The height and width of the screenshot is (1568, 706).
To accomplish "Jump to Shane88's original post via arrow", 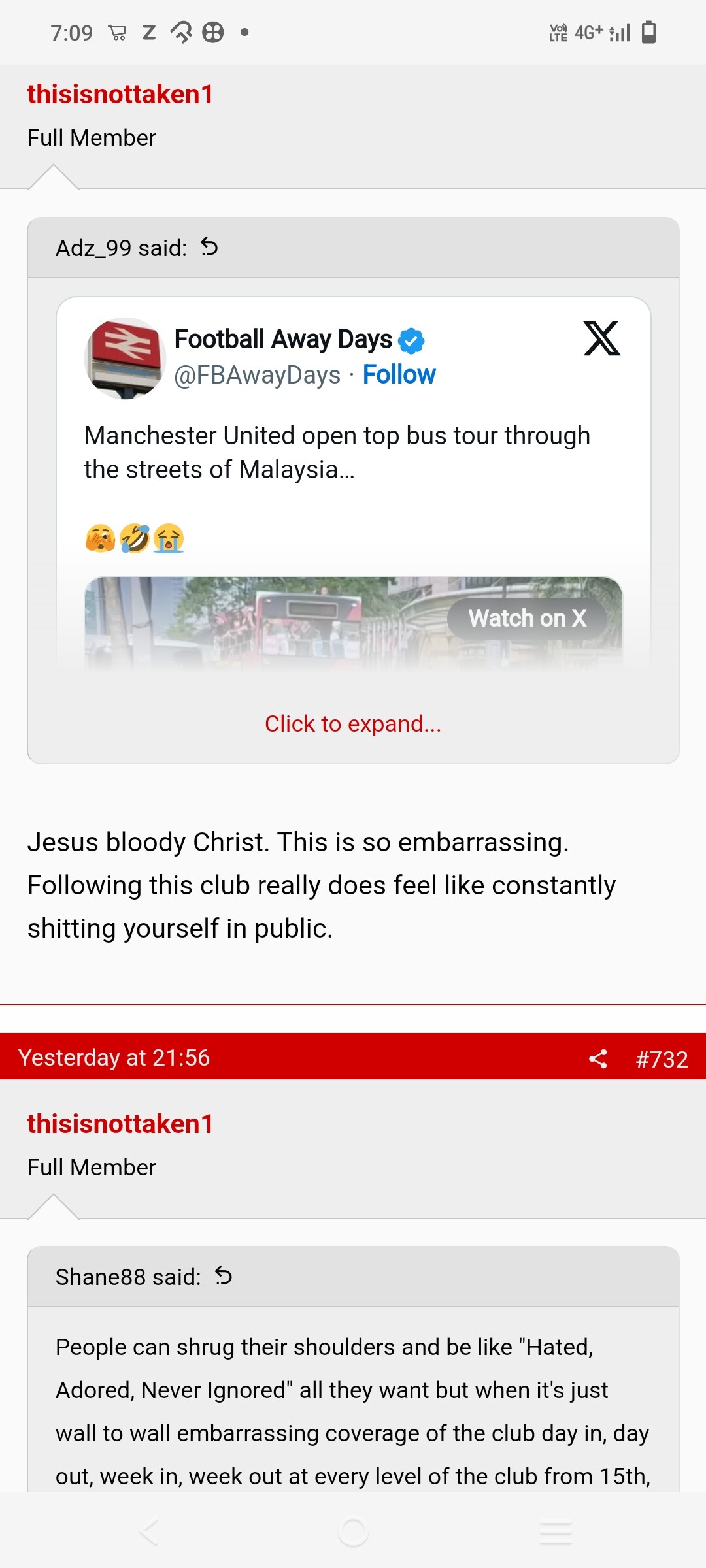I will (x=224, y=1276).
